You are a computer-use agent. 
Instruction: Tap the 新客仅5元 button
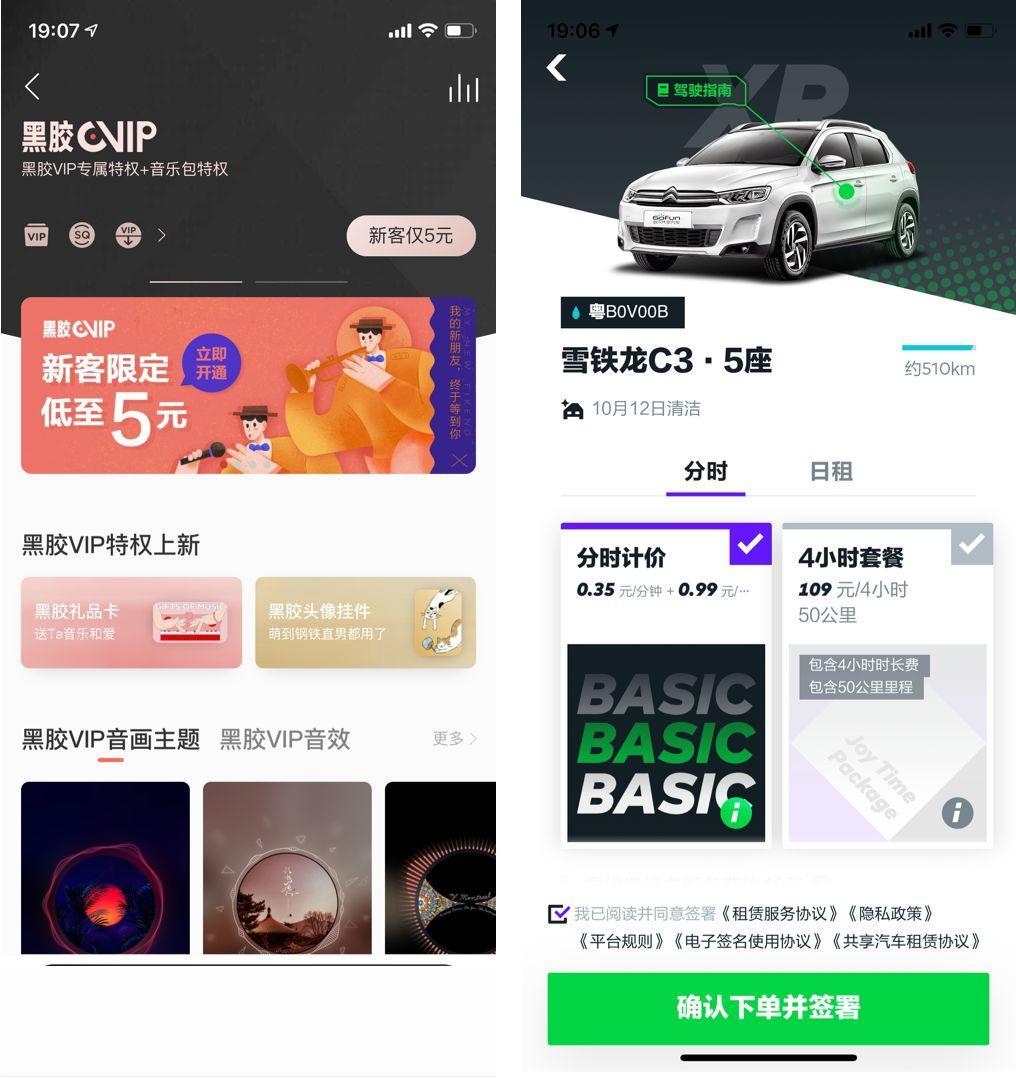tap(410, 236)
